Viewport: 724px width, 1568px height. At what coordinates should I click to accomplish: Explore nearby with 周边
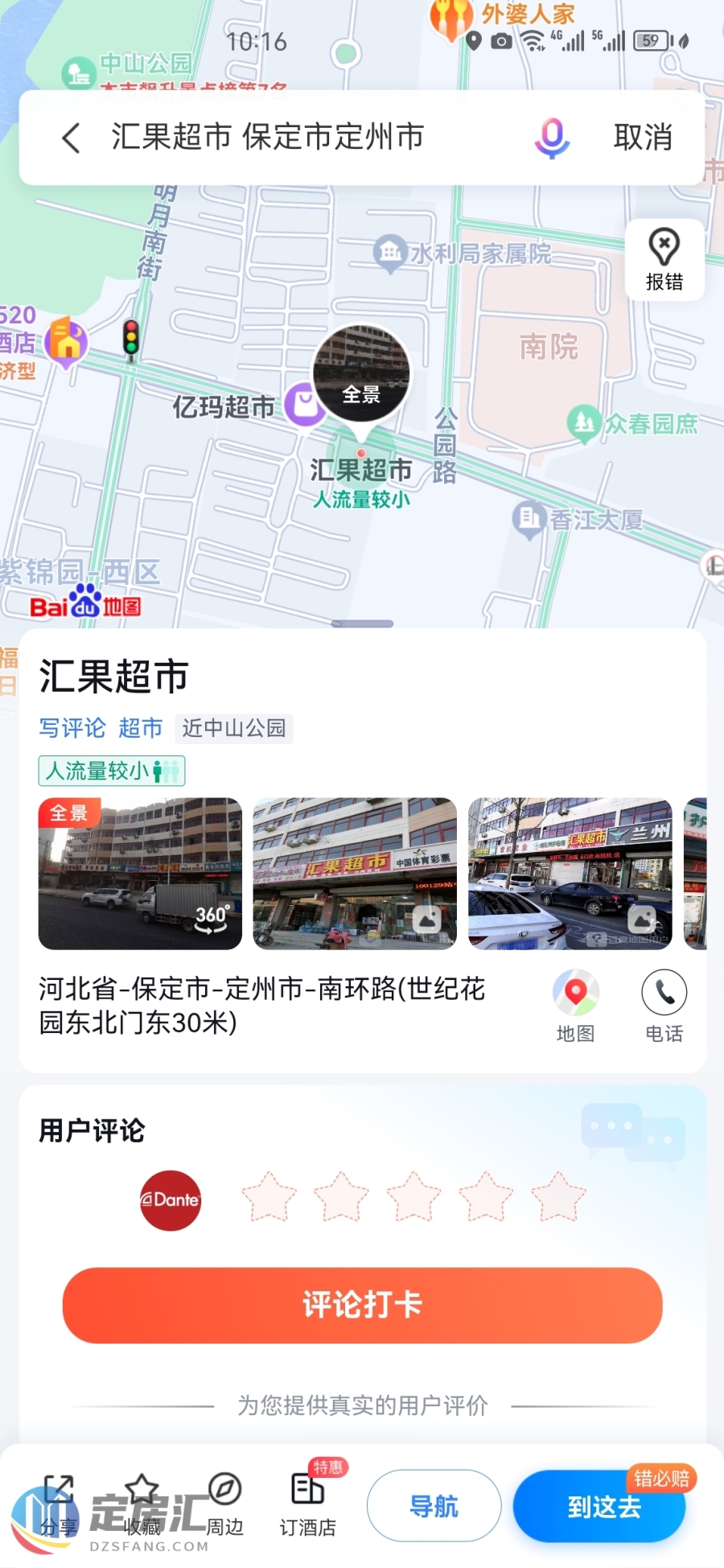coord(224,1504)
